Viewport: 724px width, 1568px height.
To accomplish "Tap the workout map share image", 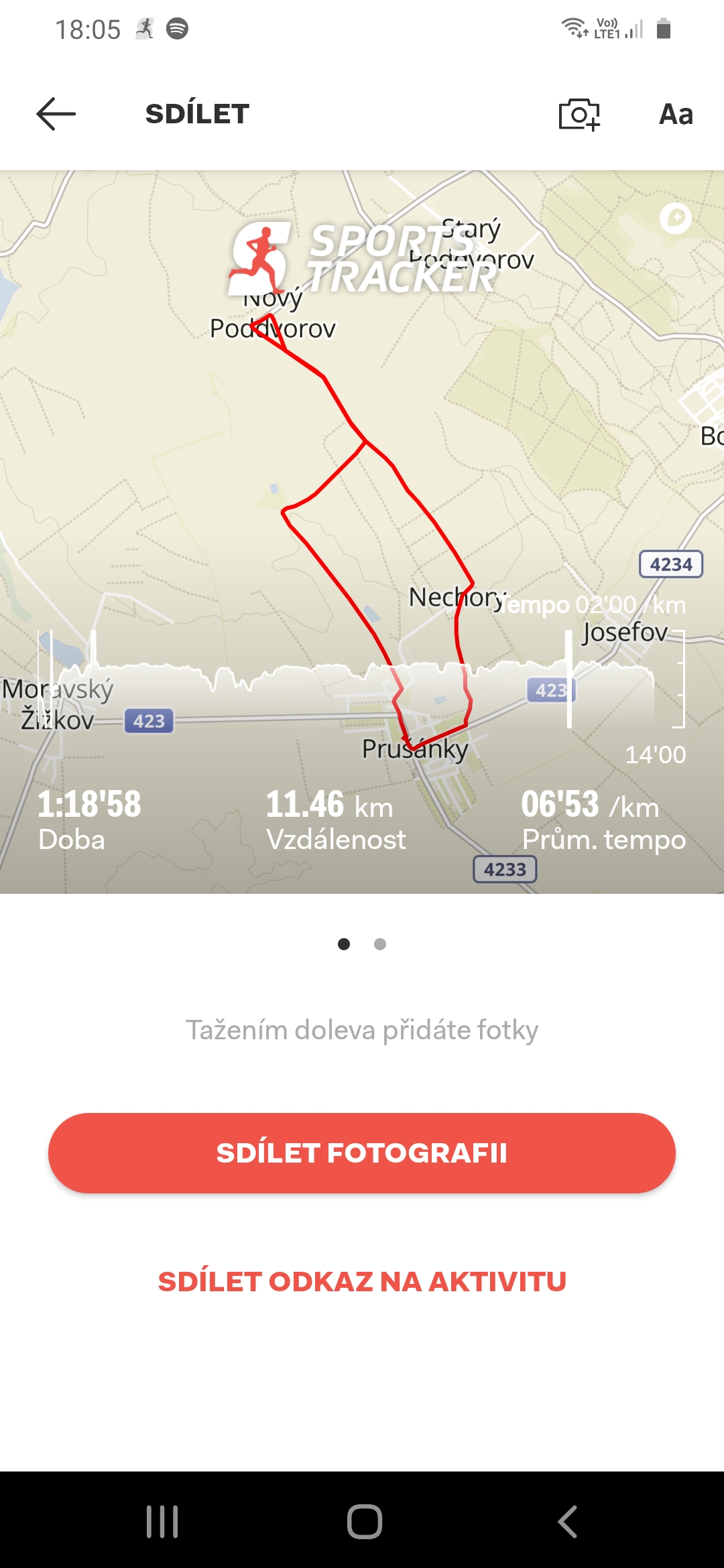I will (362, 532).
